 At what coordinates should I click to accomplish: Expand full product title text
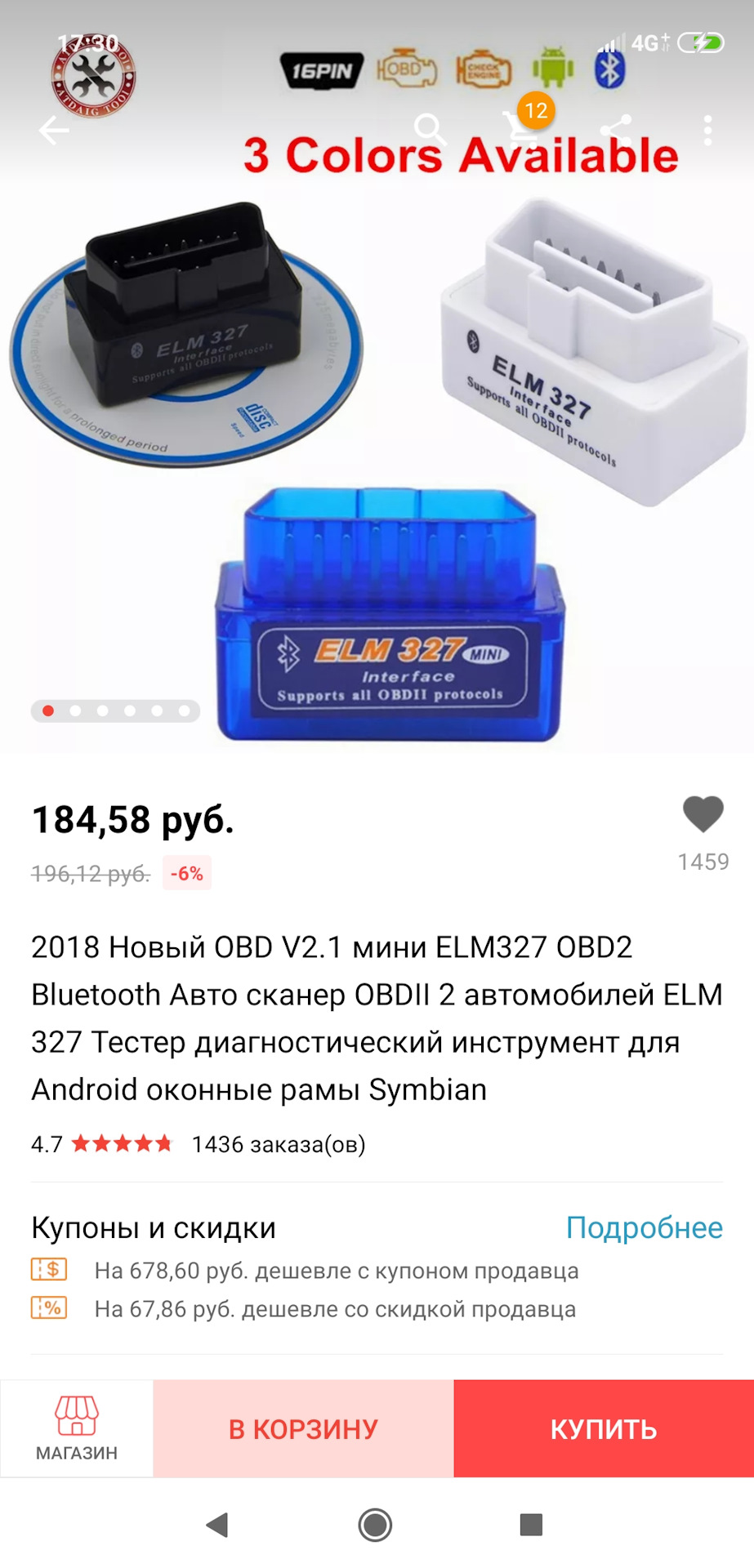376,1017
